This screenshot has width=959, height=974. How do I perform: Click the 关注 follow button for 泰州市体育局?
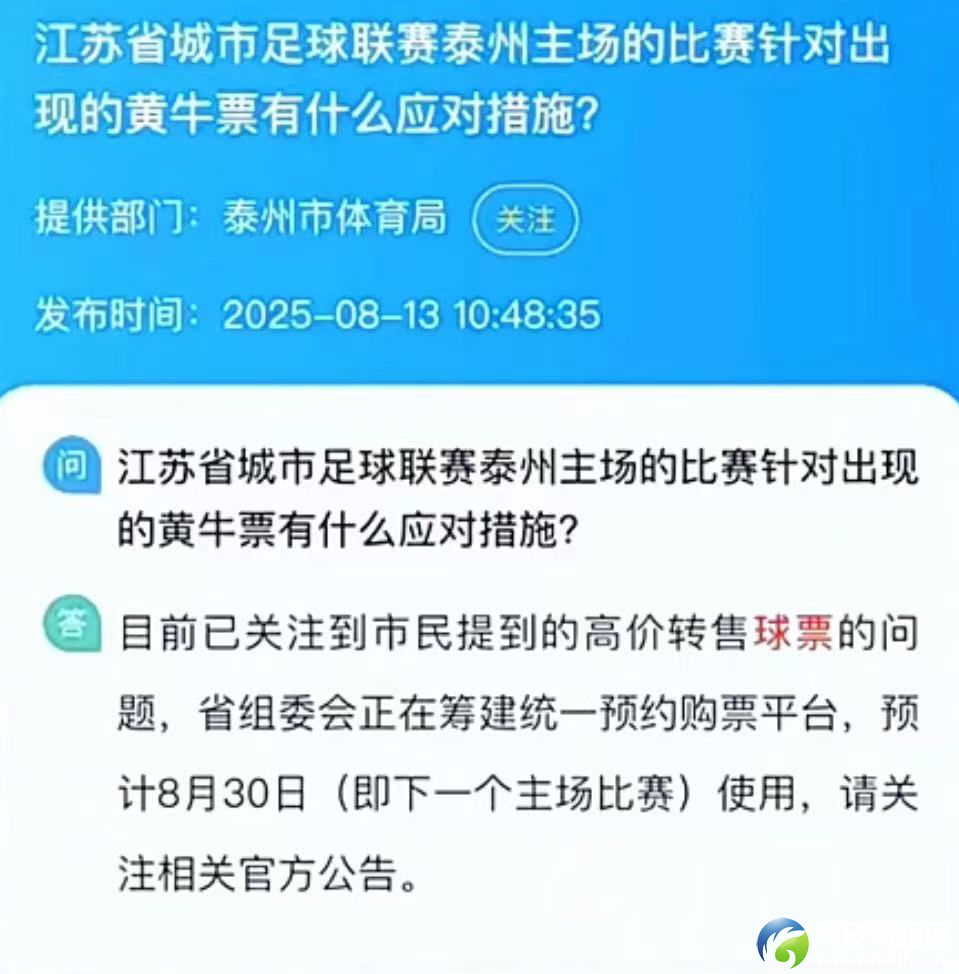click(525, 220)
